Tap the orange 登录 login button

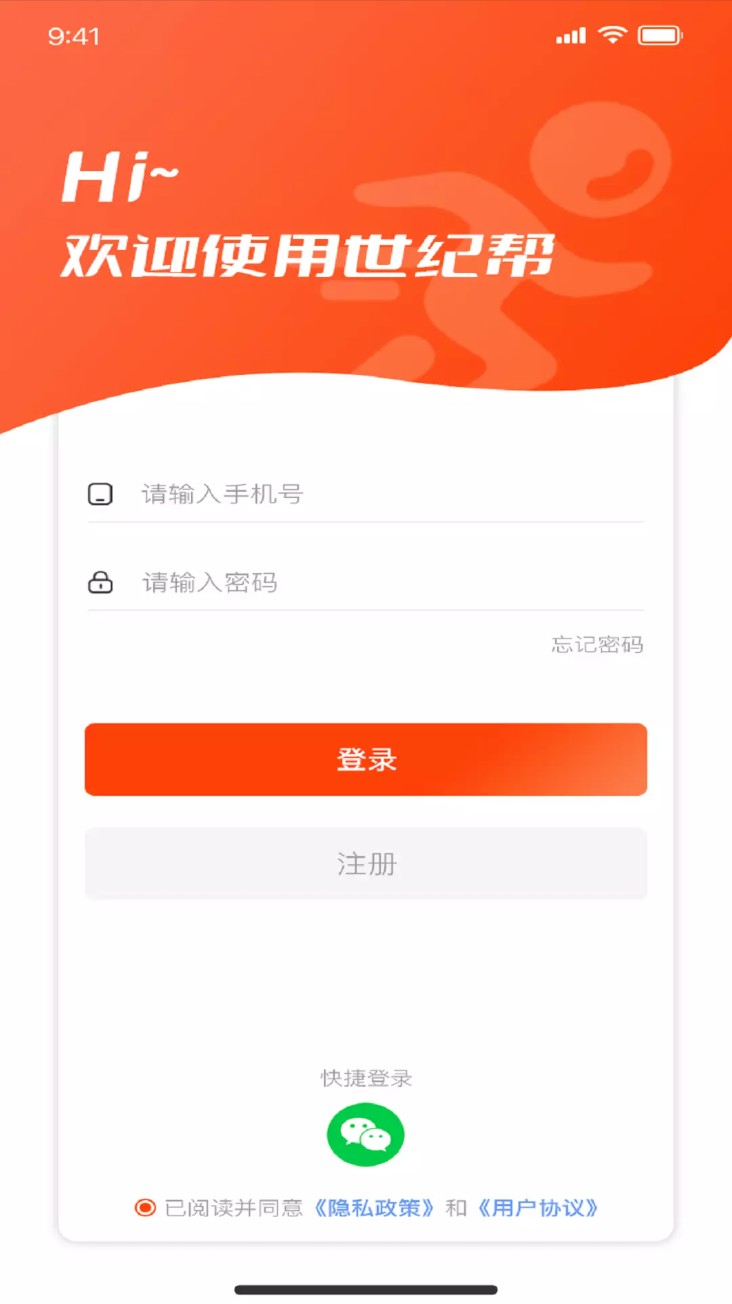366,760
